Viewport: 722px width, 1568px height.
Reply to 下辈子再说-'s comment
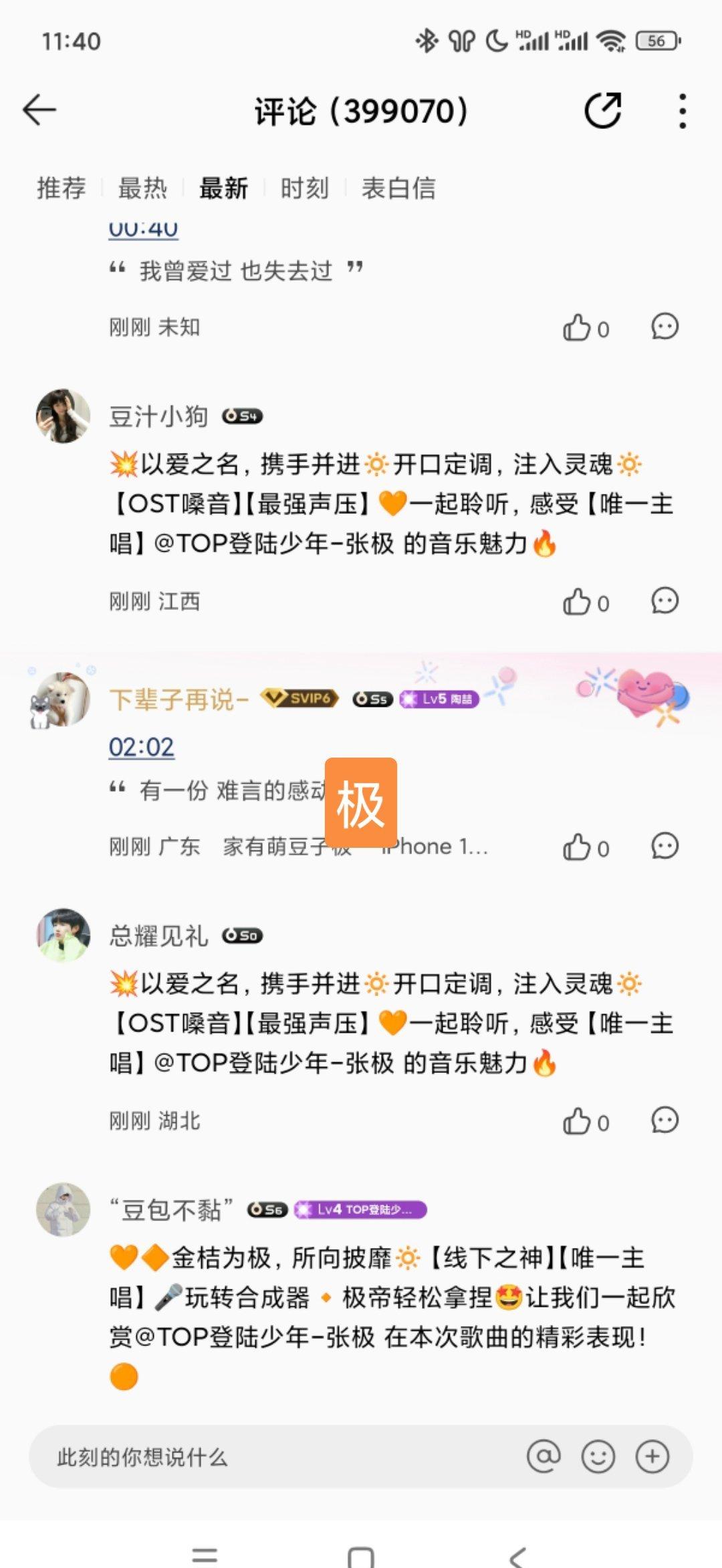(665, 846)
